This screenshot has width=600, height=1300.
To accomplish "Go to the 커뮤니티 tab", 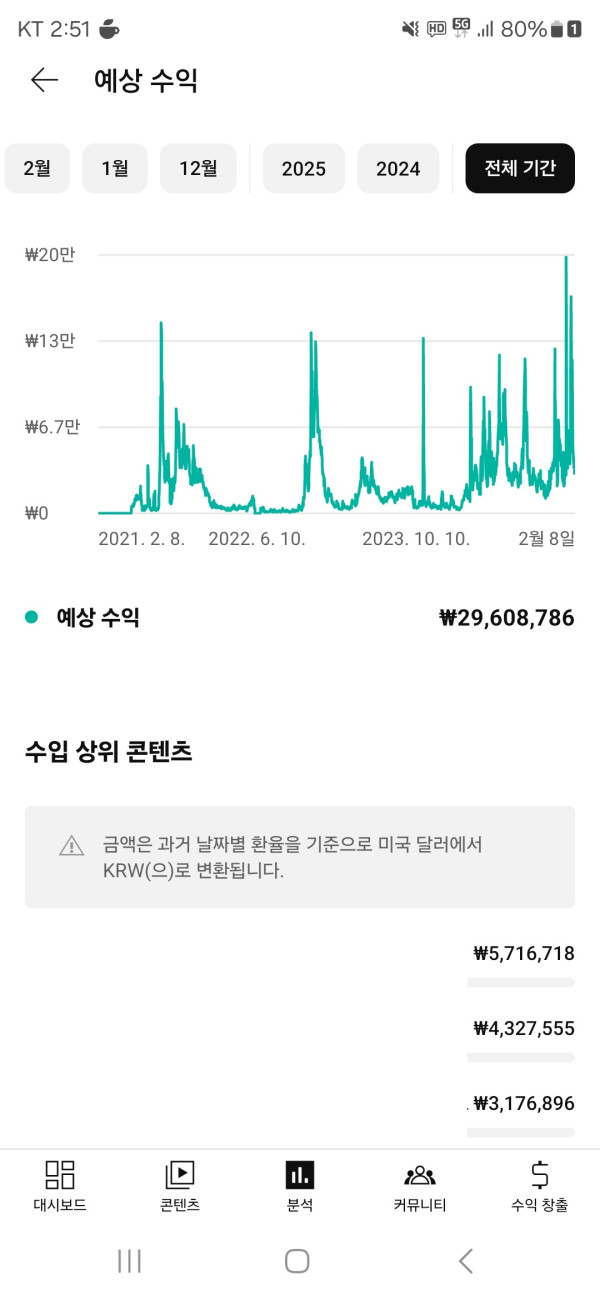I will (x=419, y=1185).
